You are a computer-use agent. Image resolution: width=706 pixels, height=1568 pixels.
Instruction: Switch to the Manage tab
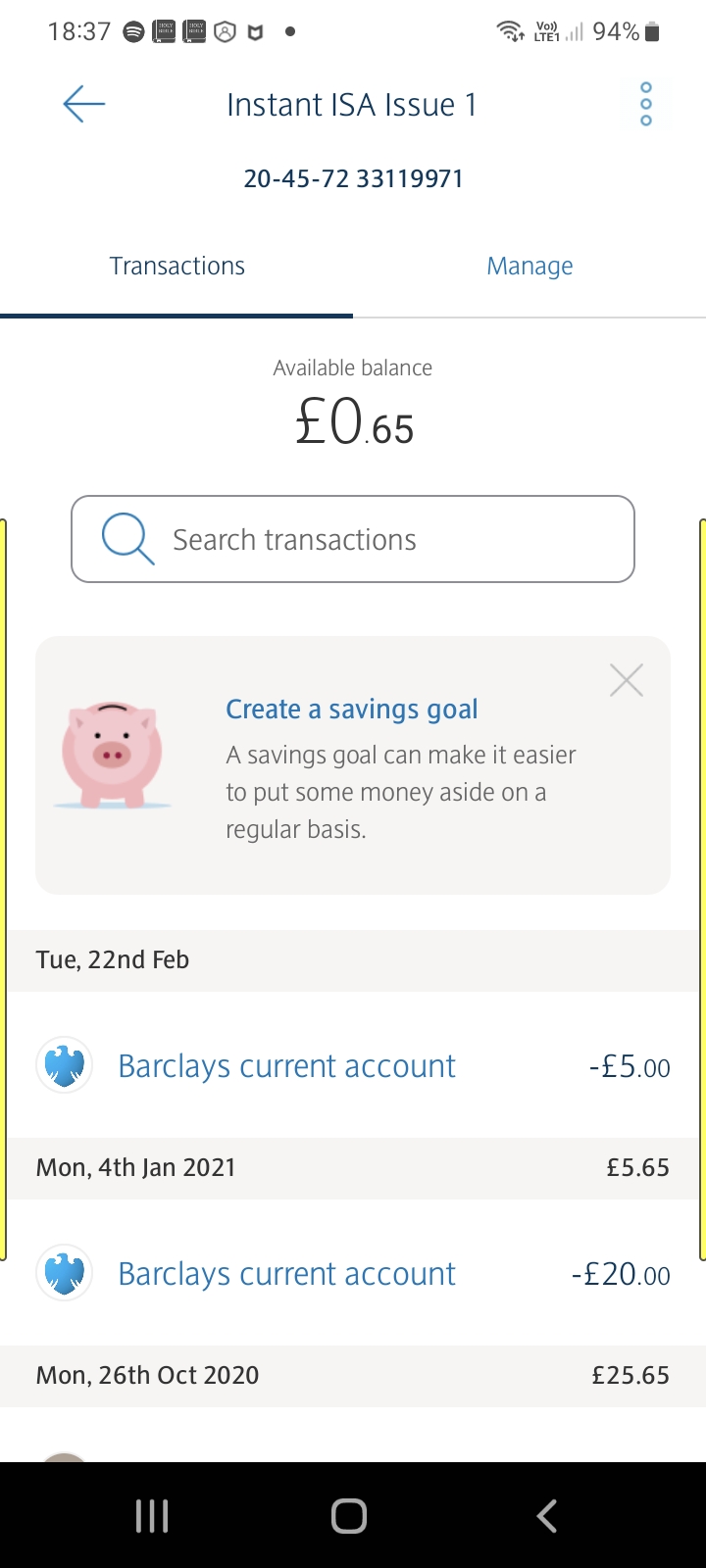coord(529,267)
